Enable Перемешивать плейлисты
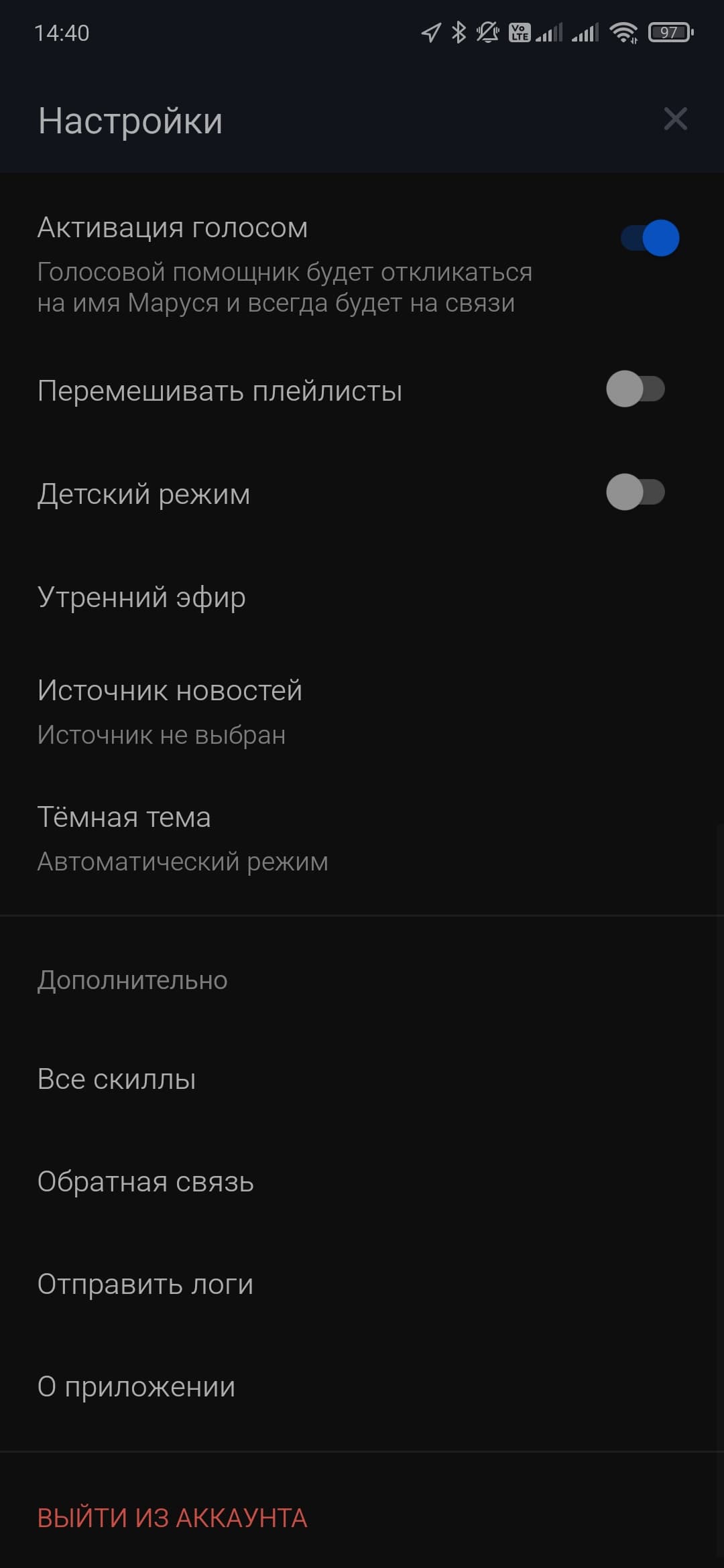The height and width of the screenshot is (1568, 724). 635,389
